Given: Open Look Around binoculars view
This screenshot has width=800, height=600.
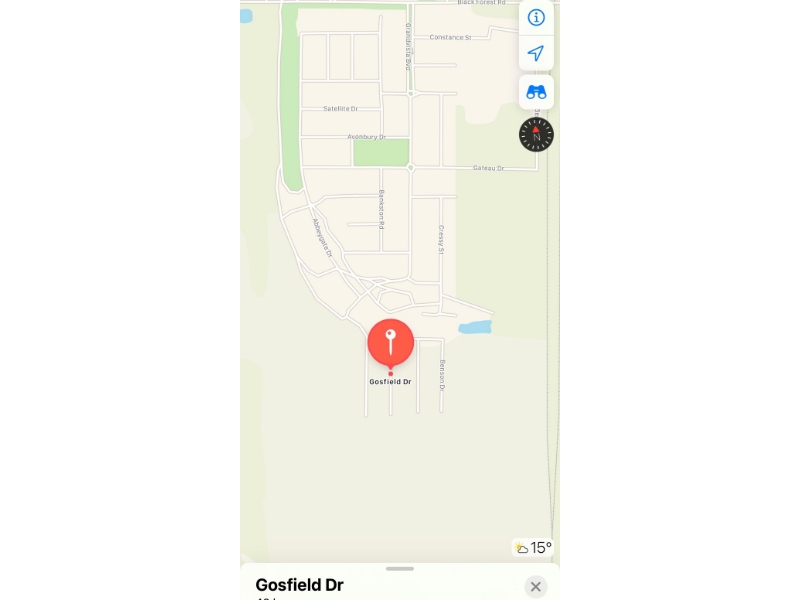Looking at the screenshot, I should point(536,92).
